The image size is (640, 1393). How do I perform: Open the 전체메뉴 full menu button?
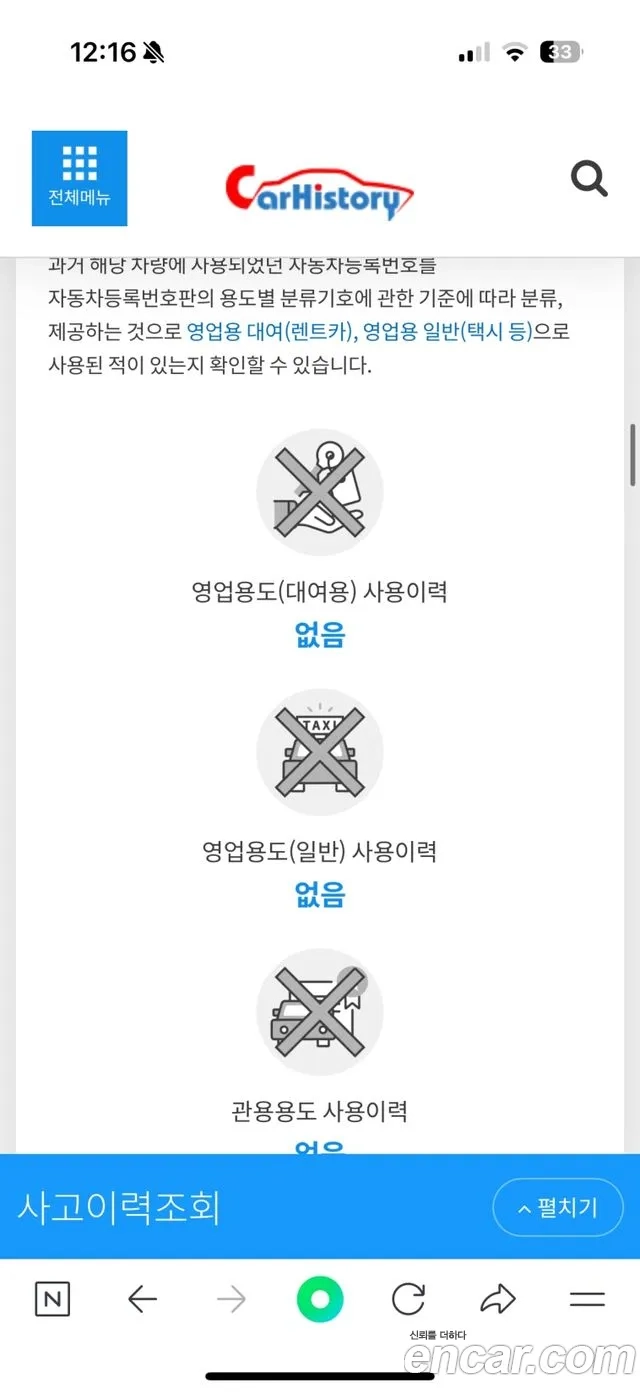coord(80,178)
